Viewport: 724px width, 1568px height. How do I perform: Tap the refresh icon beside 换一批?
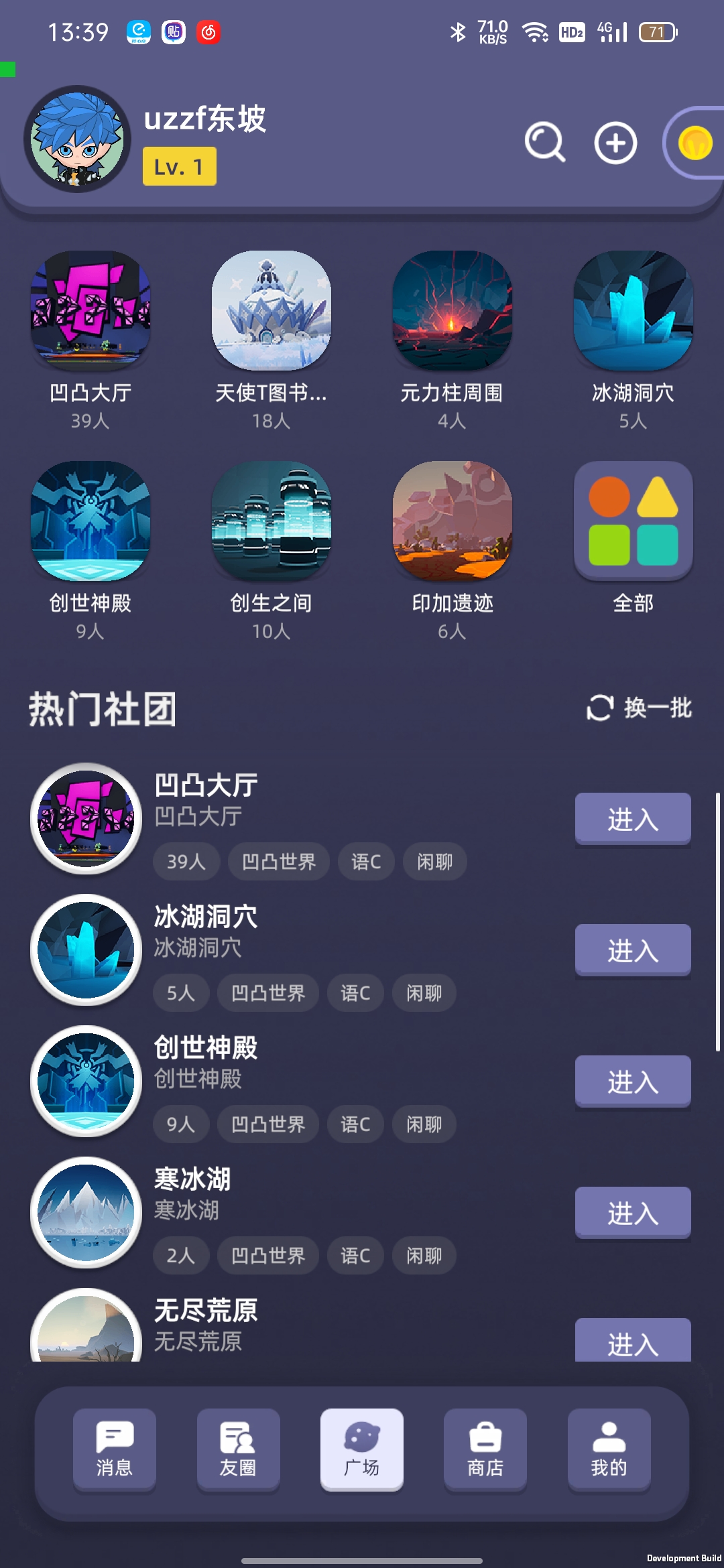599,709
